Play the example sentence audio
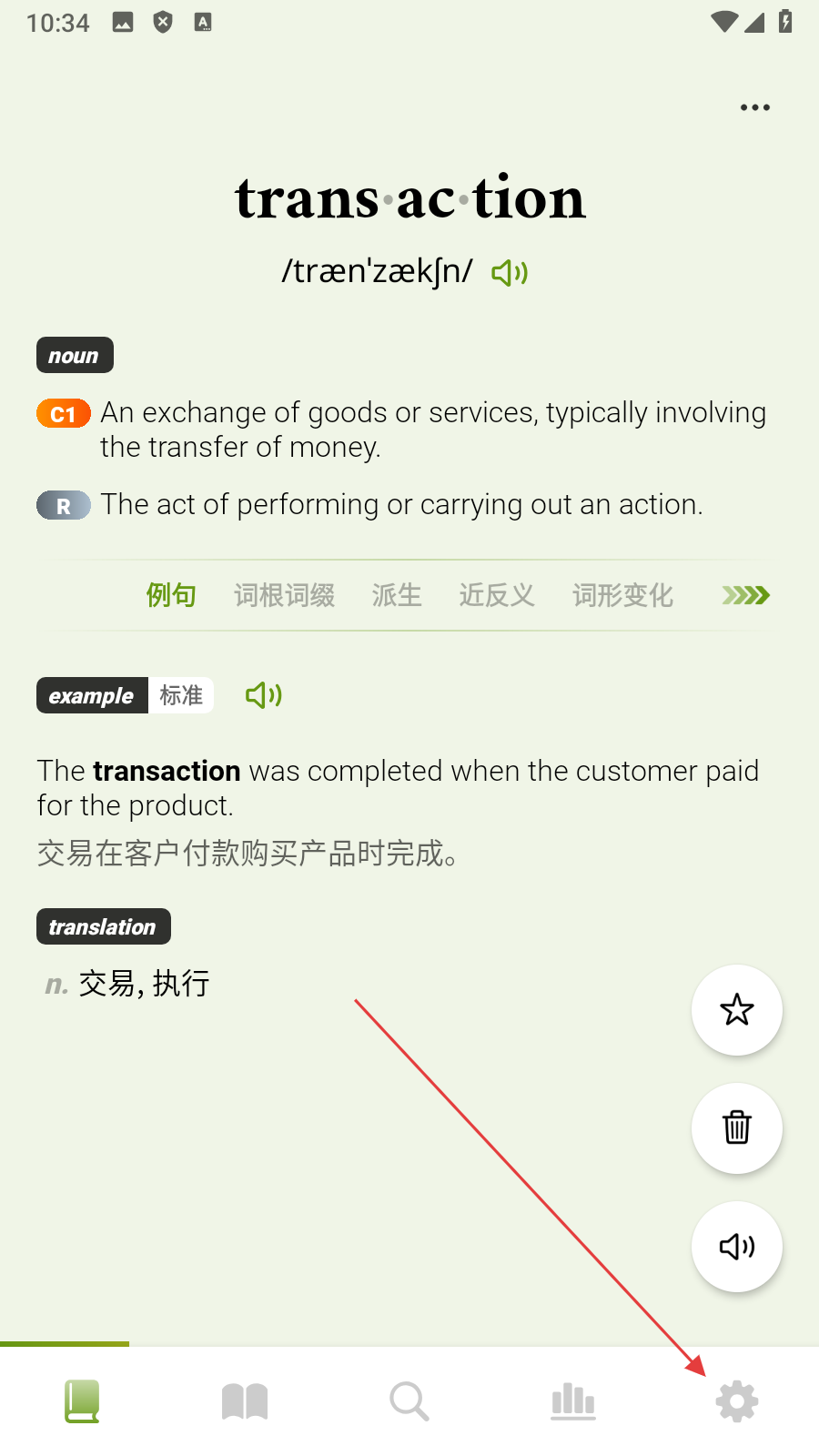The width and height of the screenshot is (819, 1456). 264,695
